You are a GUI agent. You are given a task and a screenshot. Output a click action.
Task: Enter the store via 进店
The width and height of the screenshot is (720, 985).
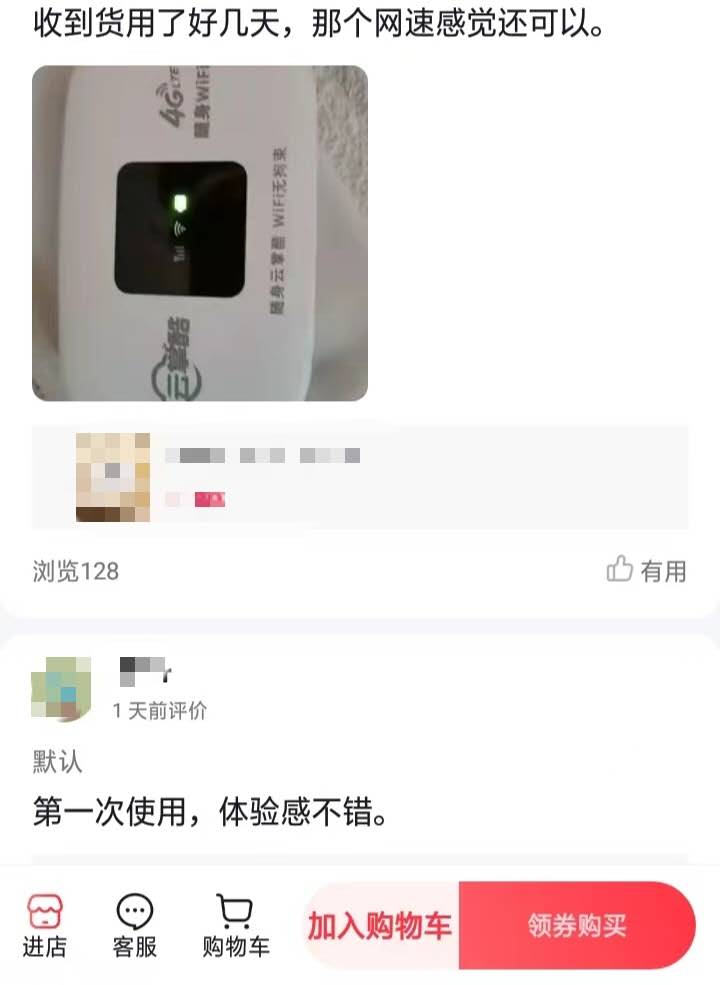(x=44, y=925)
